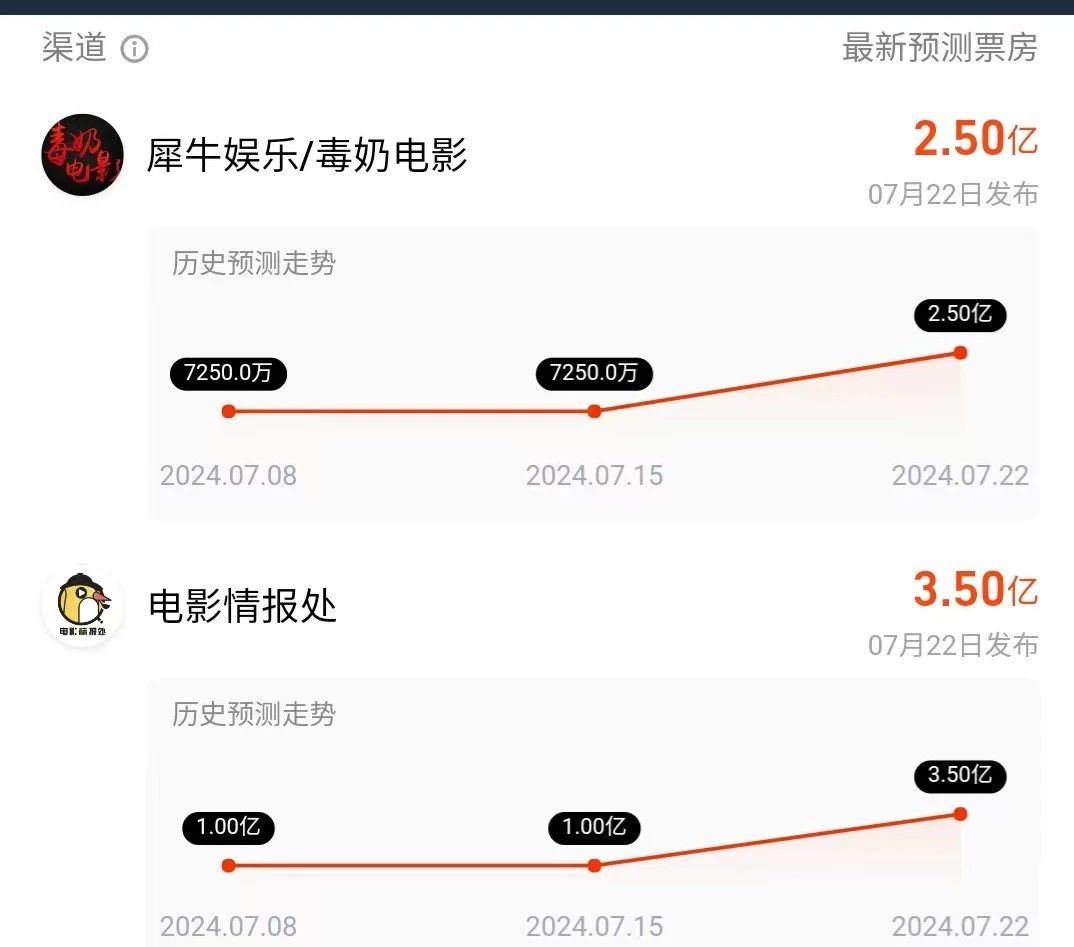Select the 2.50亿 point on the 犀牛娱乐 chart
The image size is (1074, 947).
click(960, 352)
